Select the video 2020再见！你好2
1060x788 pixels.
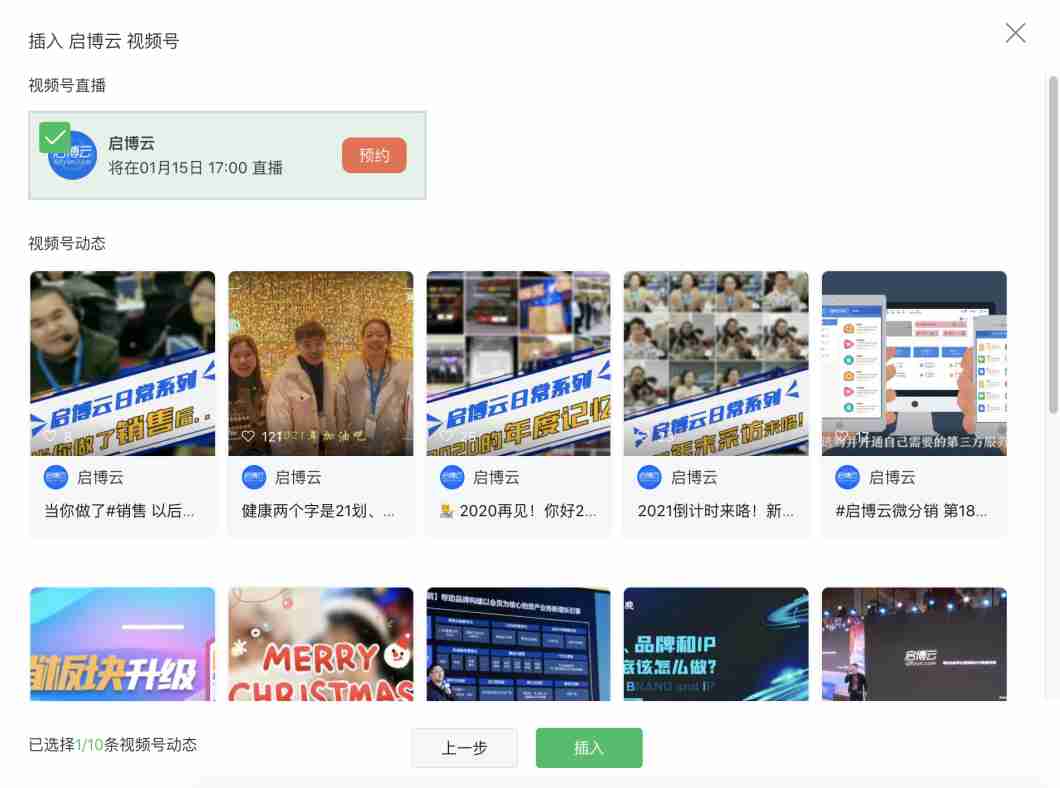pyautogui.click(x=518, y=363)
